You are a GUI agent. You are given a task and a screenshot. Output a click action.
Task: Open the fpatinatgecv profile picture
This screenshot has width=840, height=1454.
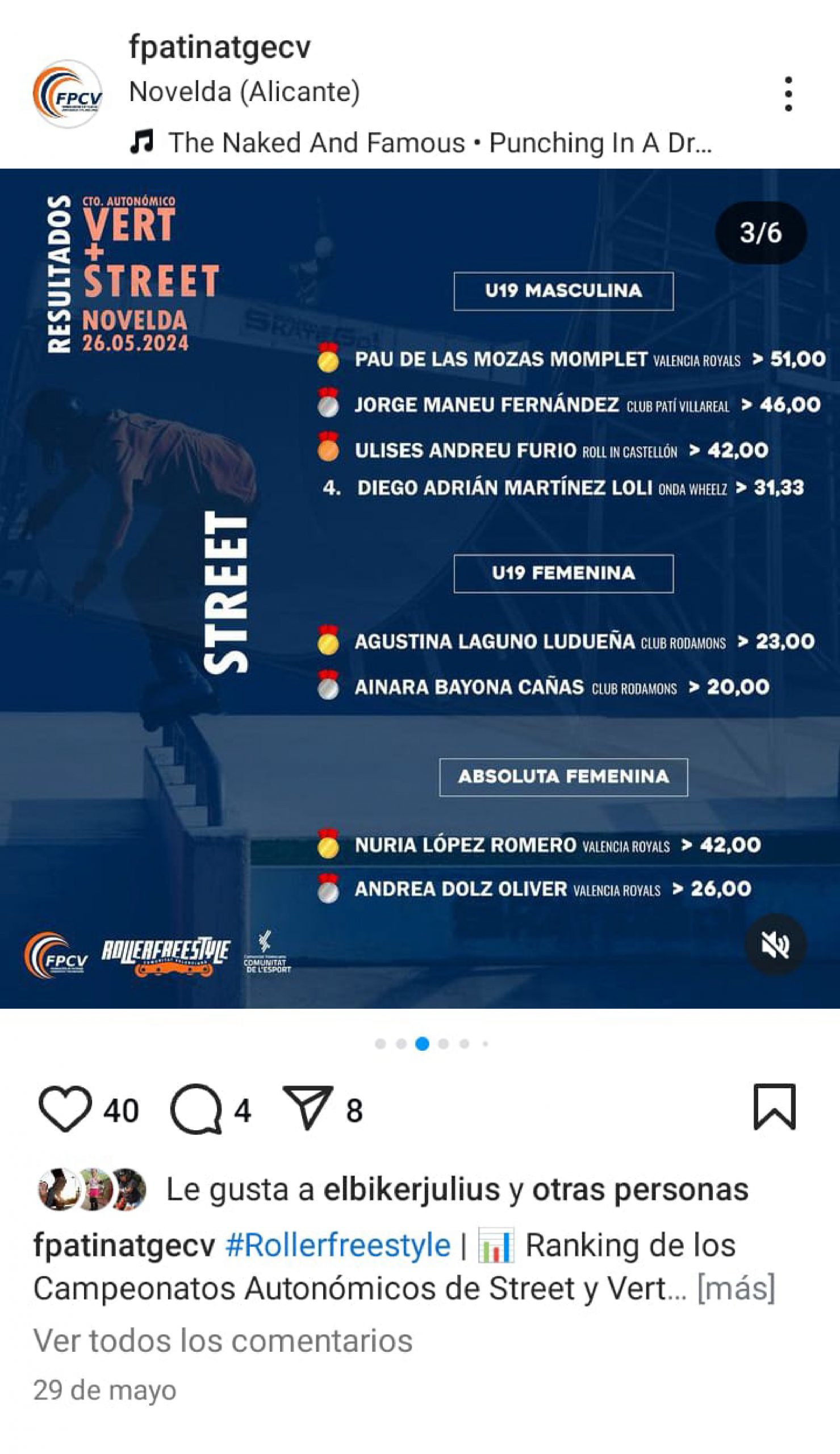click(x=68, y=94)
